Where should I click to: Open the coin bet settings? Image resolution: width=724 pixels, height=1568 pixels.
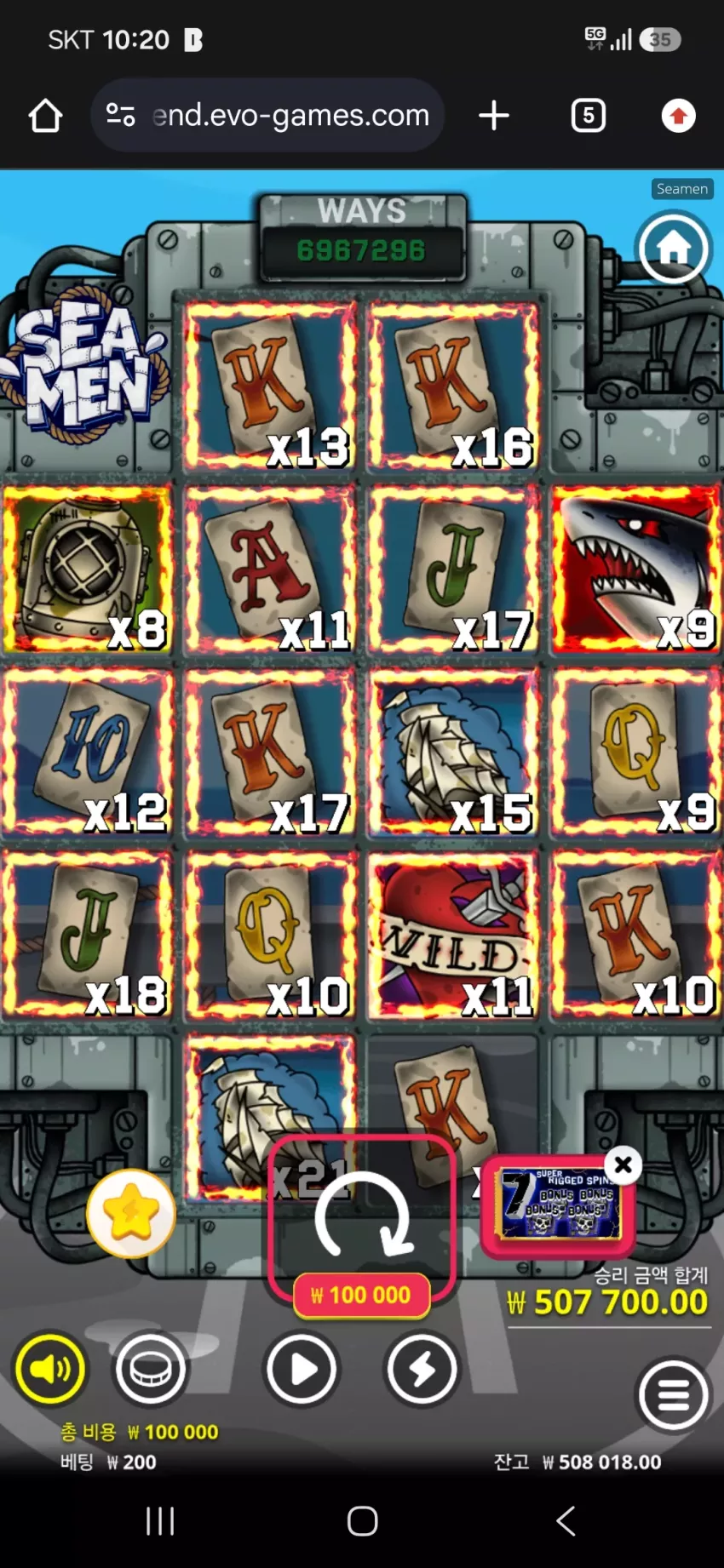152,1370
